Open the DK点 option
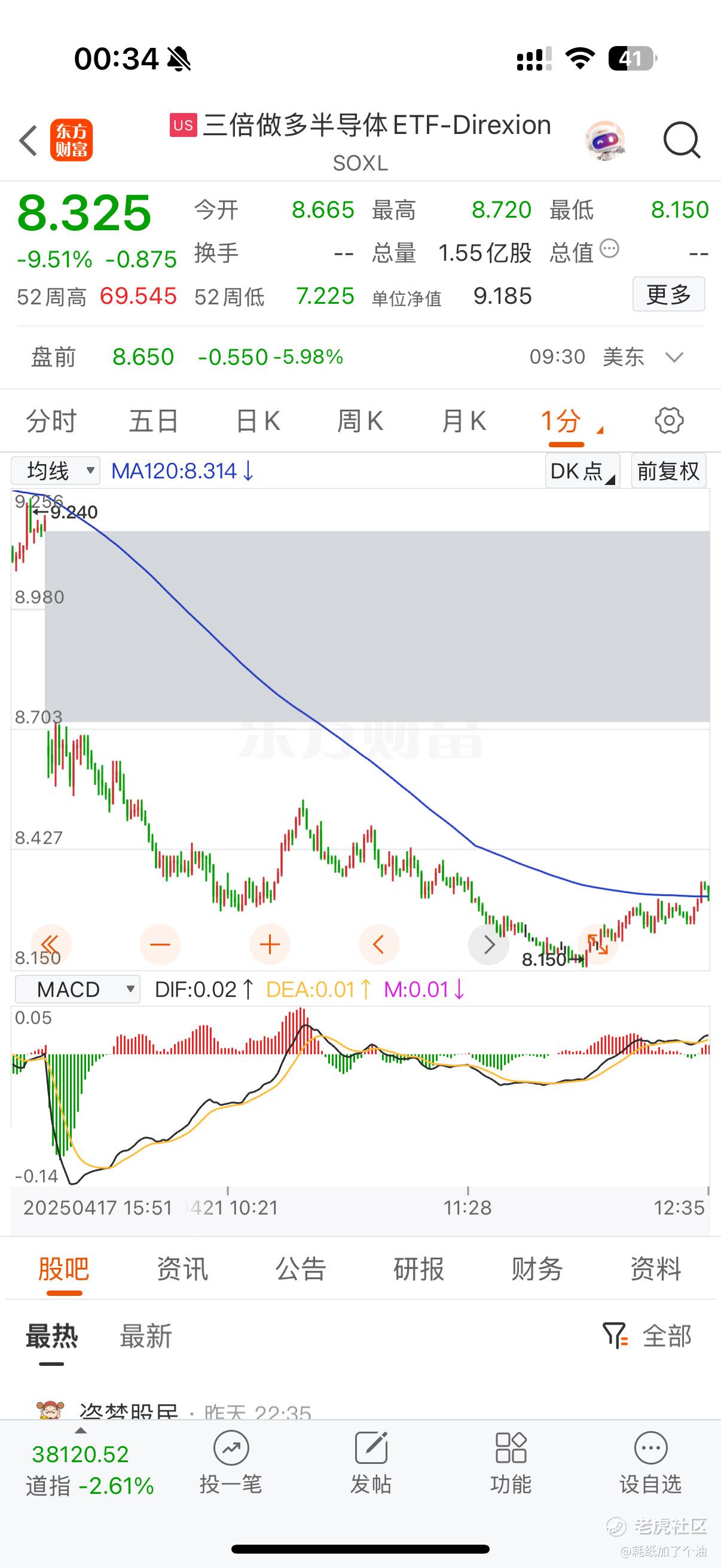Viewport: 721px width, 1568px height. pyautogui.click(x=582, y=471)
